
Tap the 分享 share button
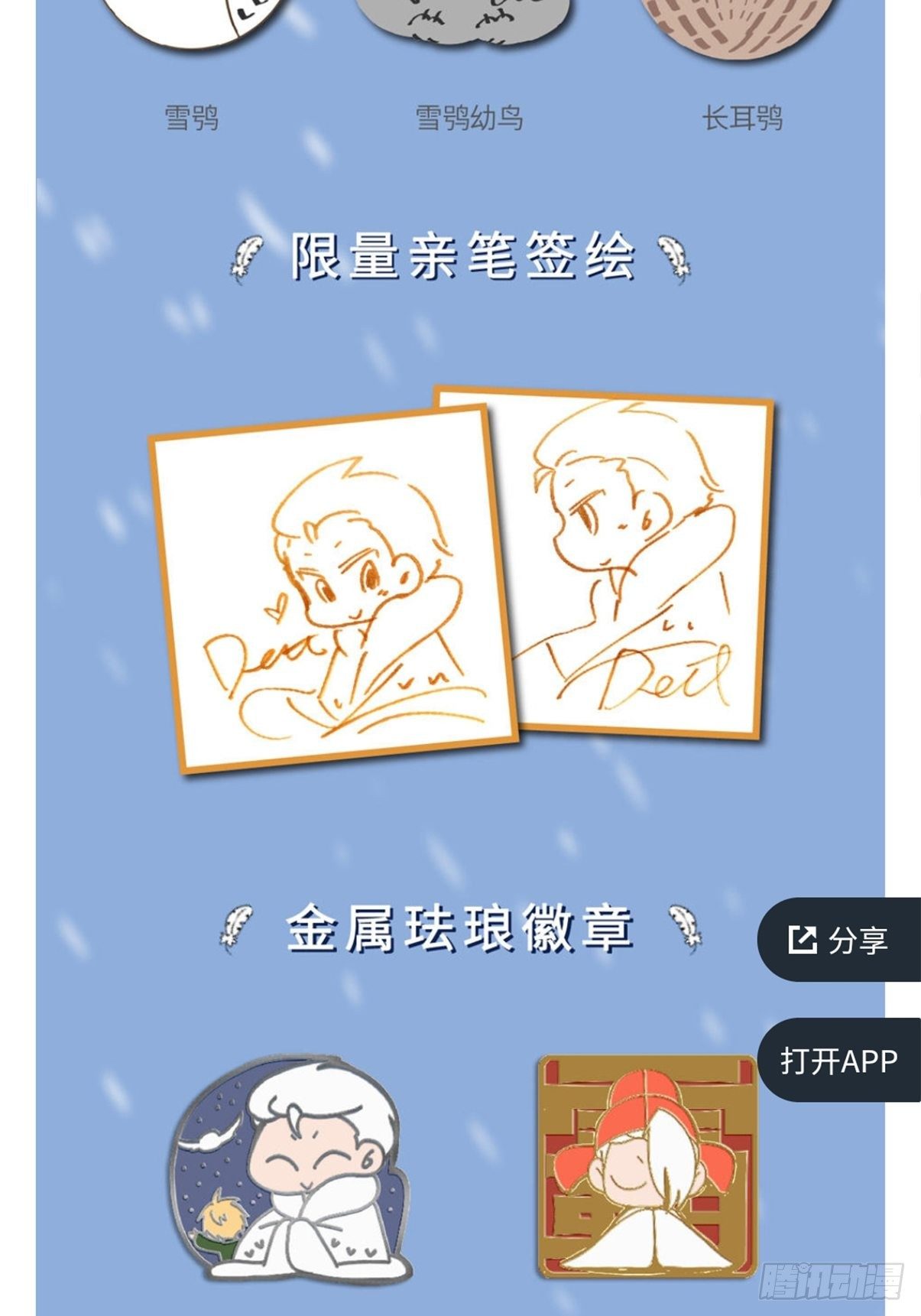click(839, 940)
